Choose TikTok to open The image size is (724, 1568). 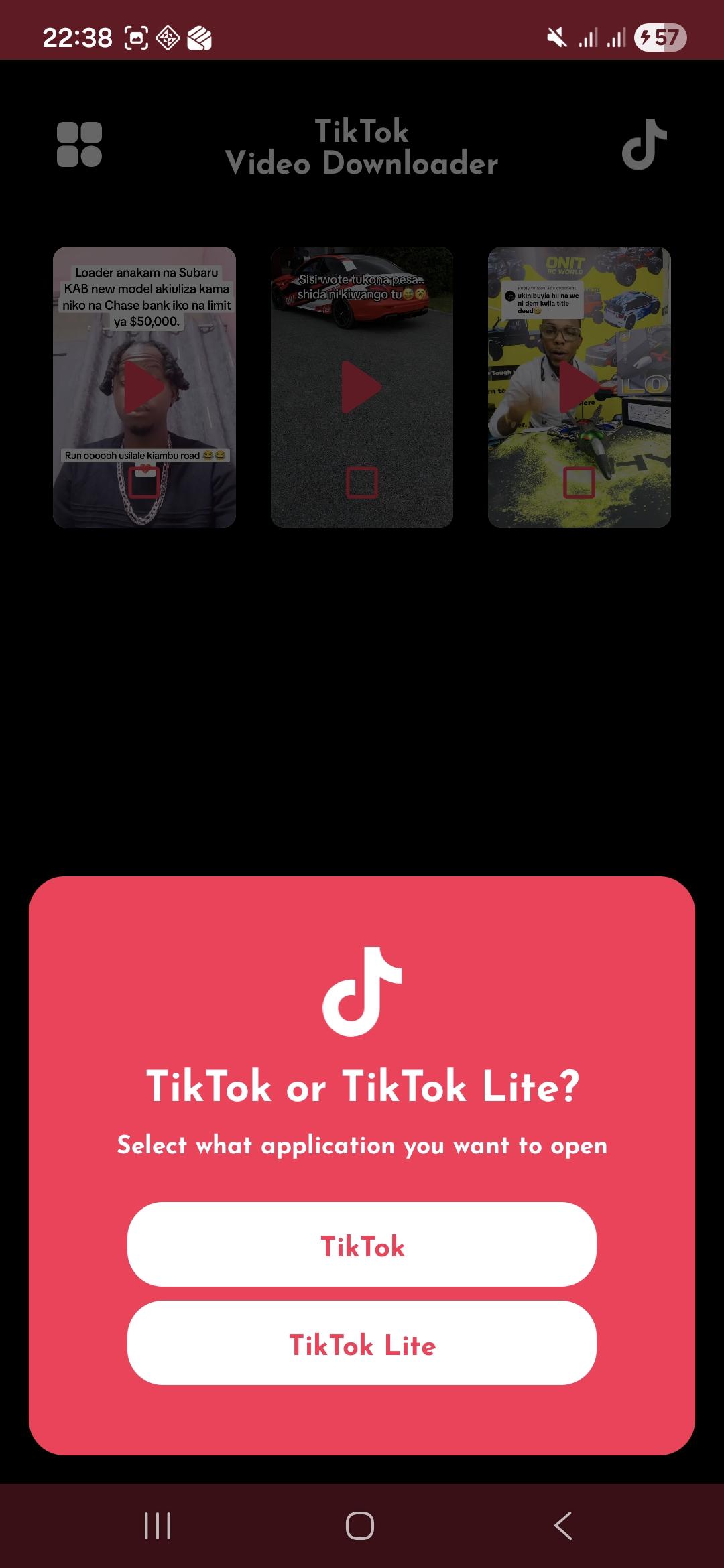362,1246
